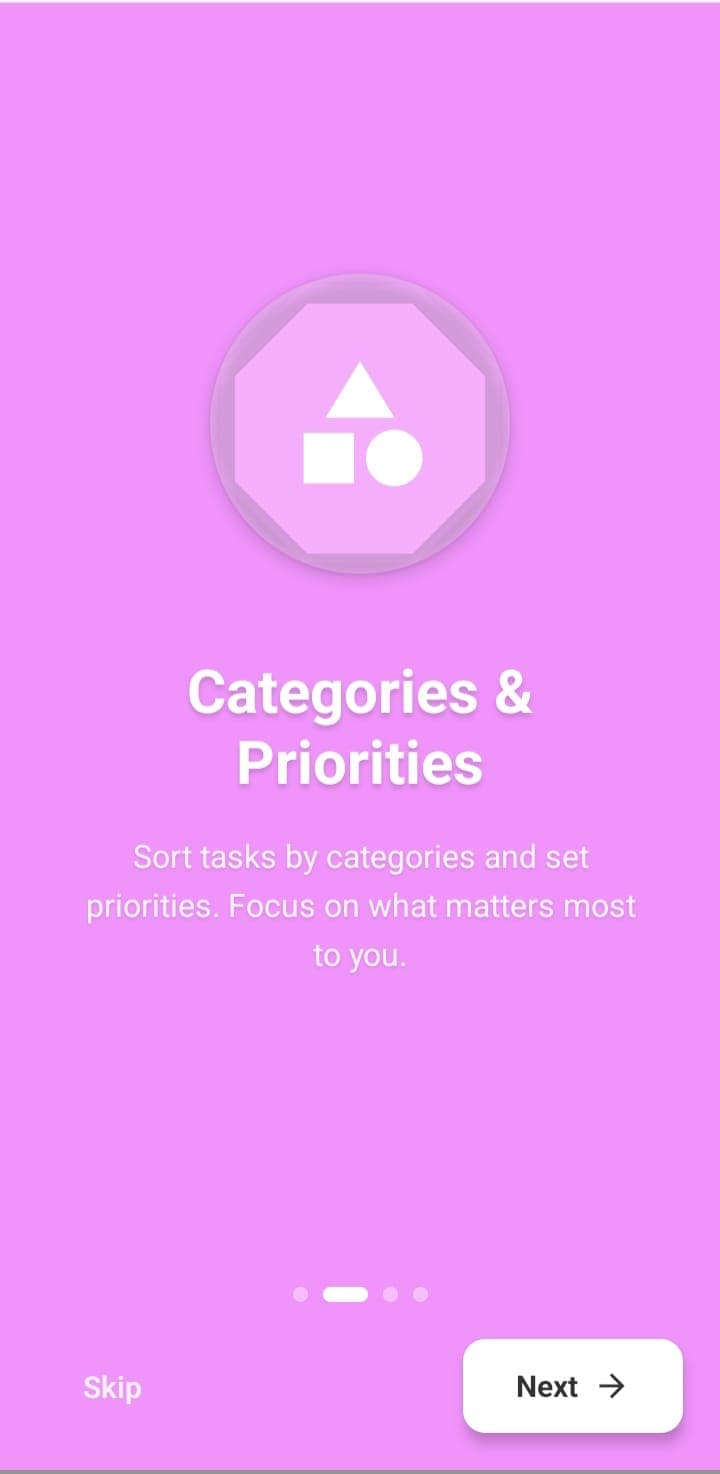
Task: Select the fourth page indicator dot
Action: pos(418,1294)
